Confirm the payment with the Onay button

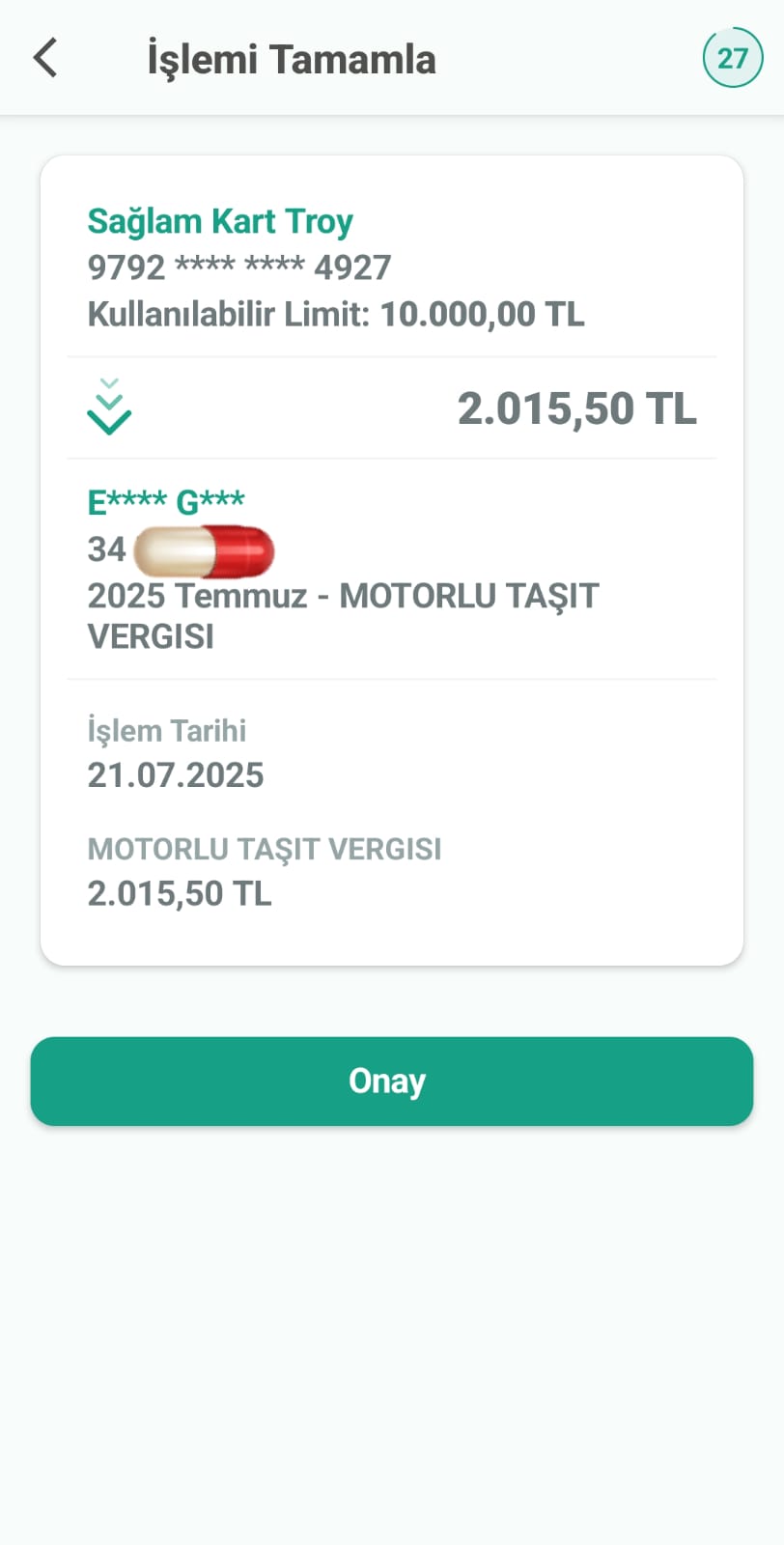(x=391, y=1081)
